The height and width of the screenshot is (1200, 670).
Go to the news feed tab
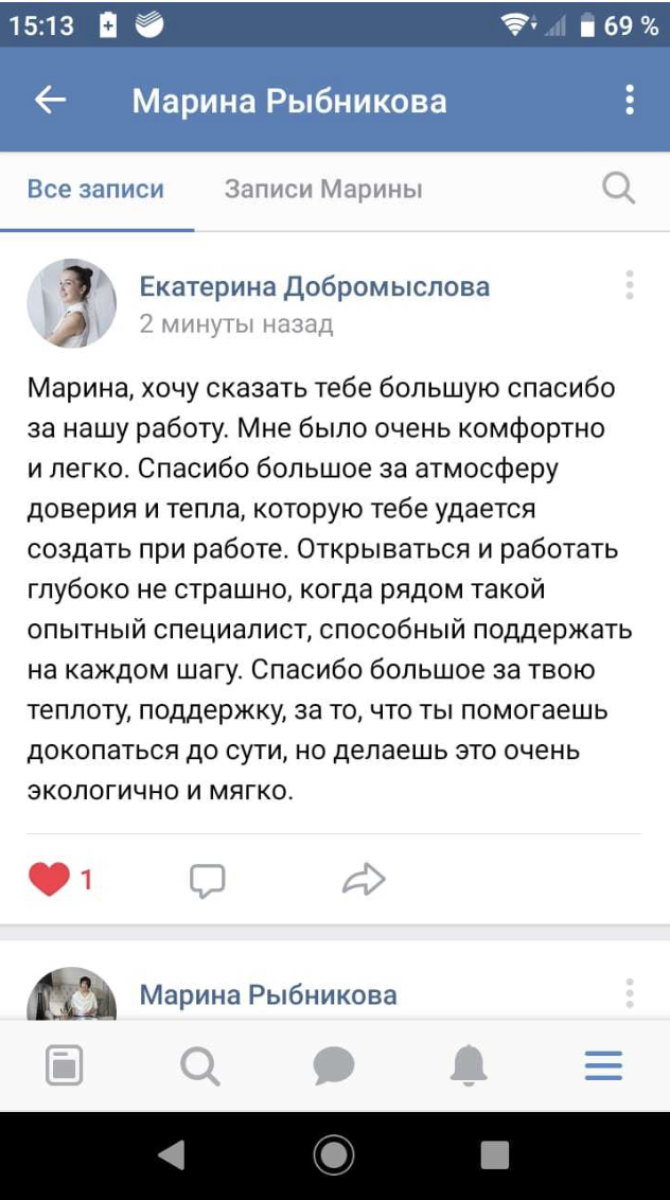coord(64,1066)
